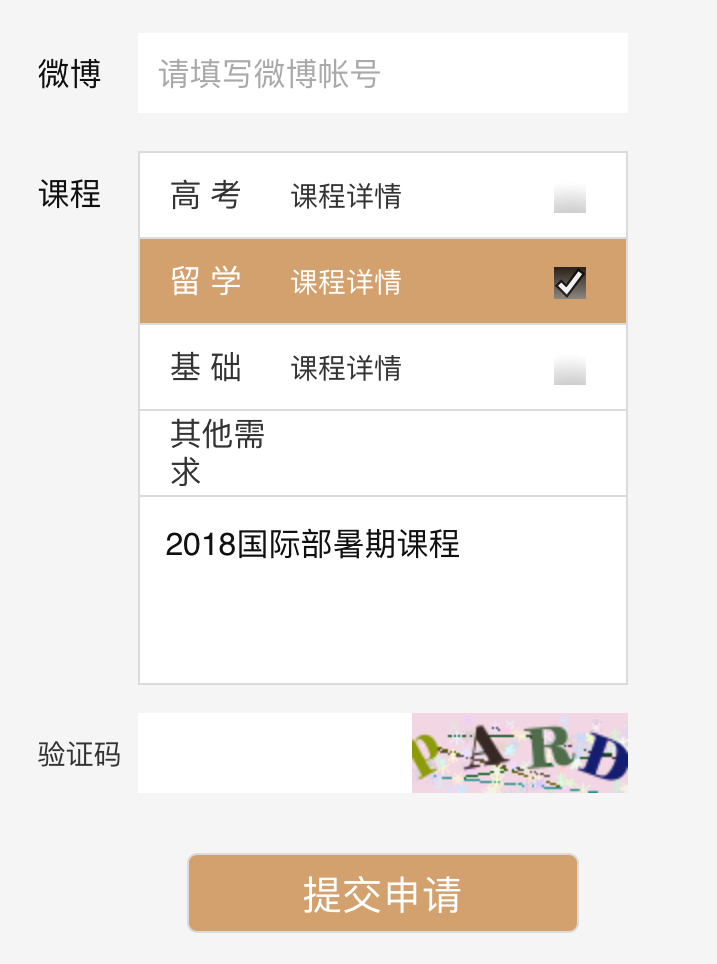Image resolution: width=717 pixels, height=964 pixels.
Task: Uncheck the 留学 course checkbox
Action: click(x=569, y=283)
